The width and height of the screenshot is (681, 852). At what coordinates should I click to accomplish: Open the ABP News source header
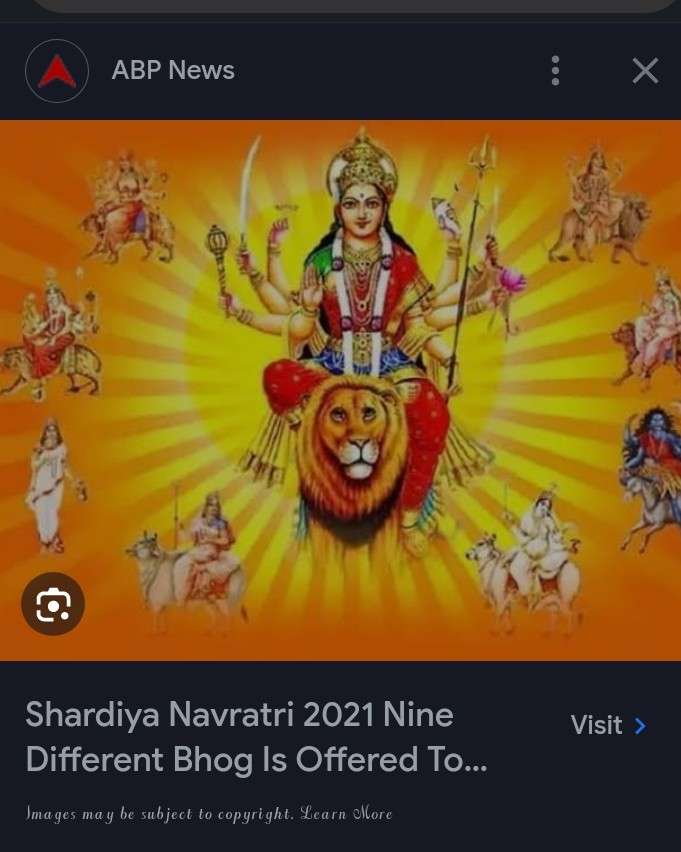[172, 71]
